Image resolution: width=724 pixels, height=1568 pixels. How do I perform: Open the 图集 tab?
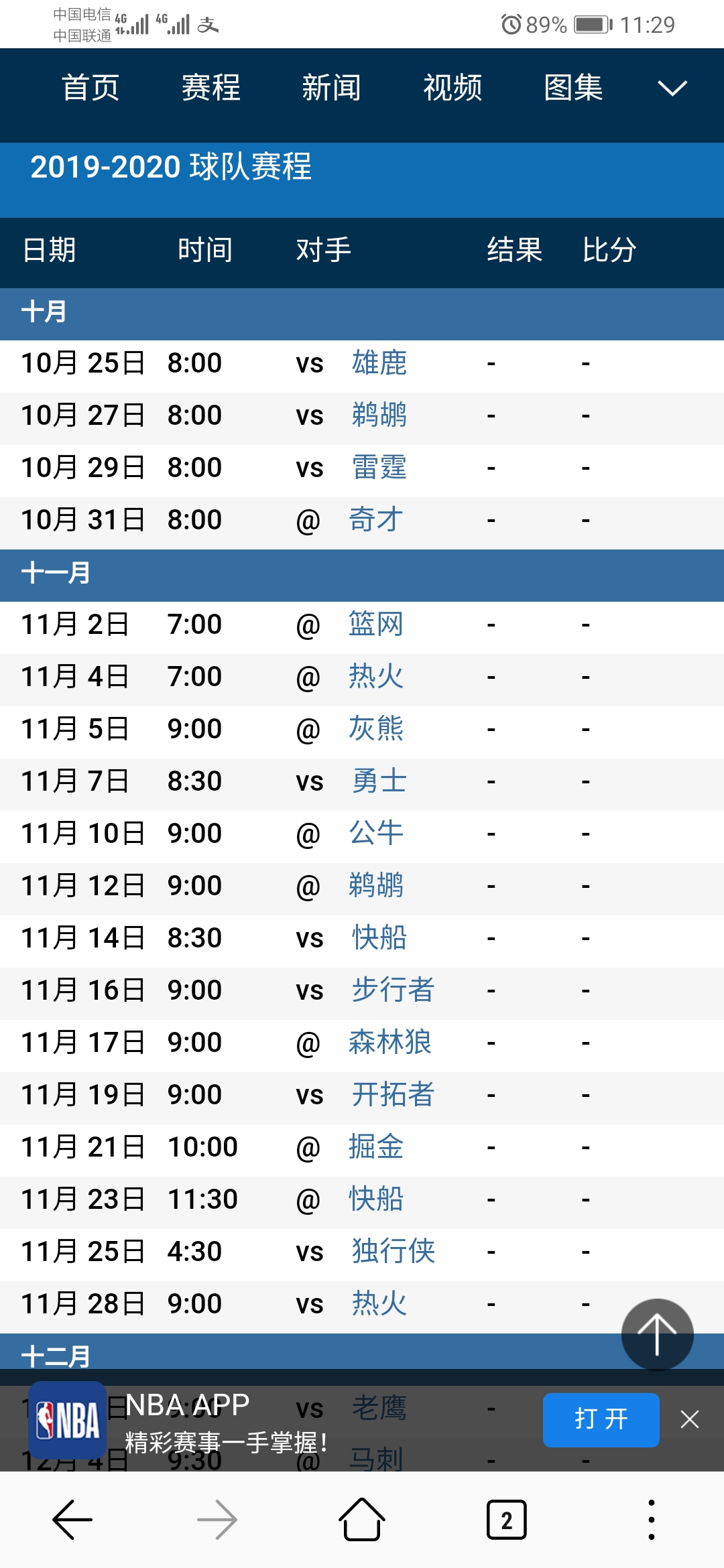573,88
